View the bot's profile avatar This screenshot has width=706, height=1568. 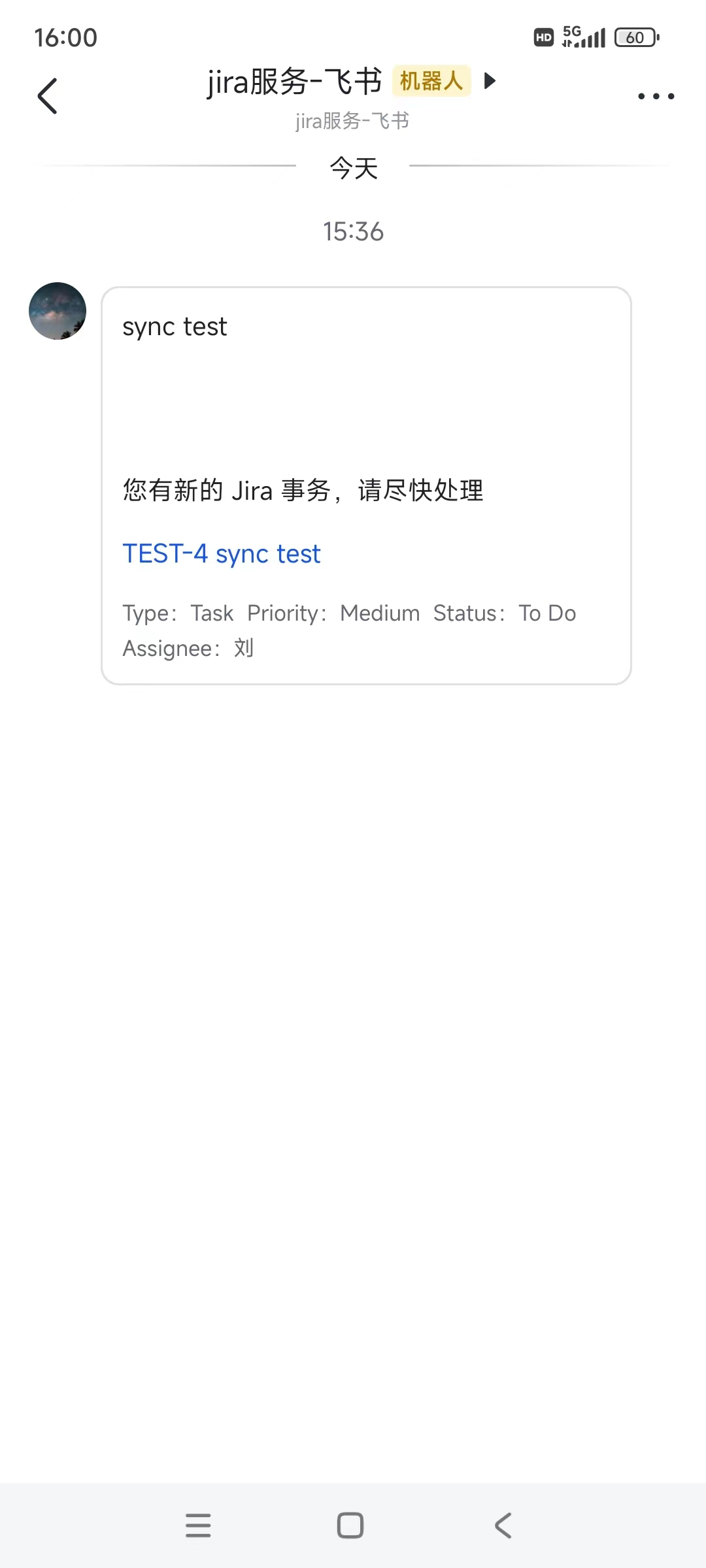tap(58, 311)
